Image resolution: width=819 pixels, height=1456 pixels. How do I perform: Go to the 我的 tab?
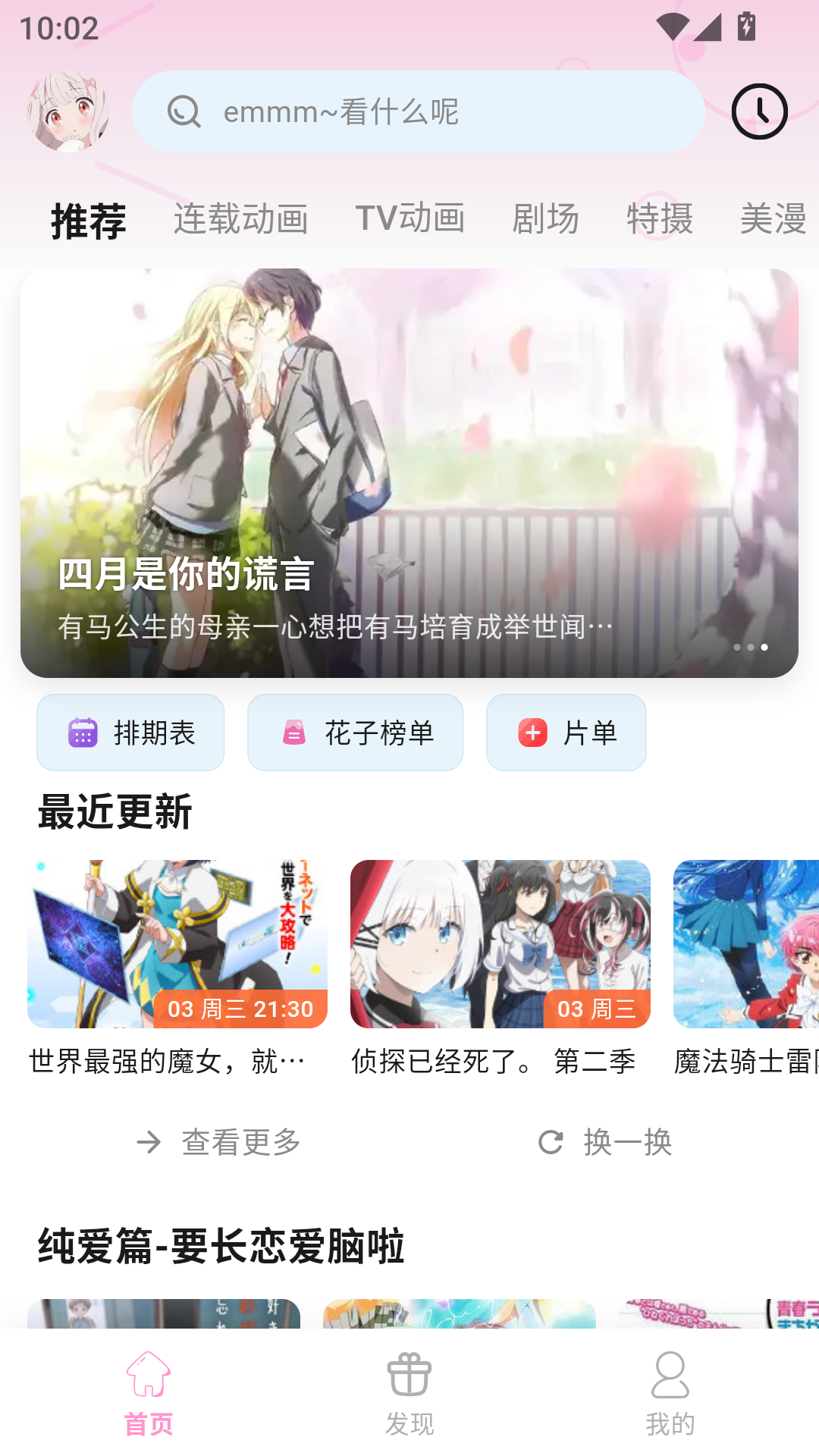point(670,1394)
